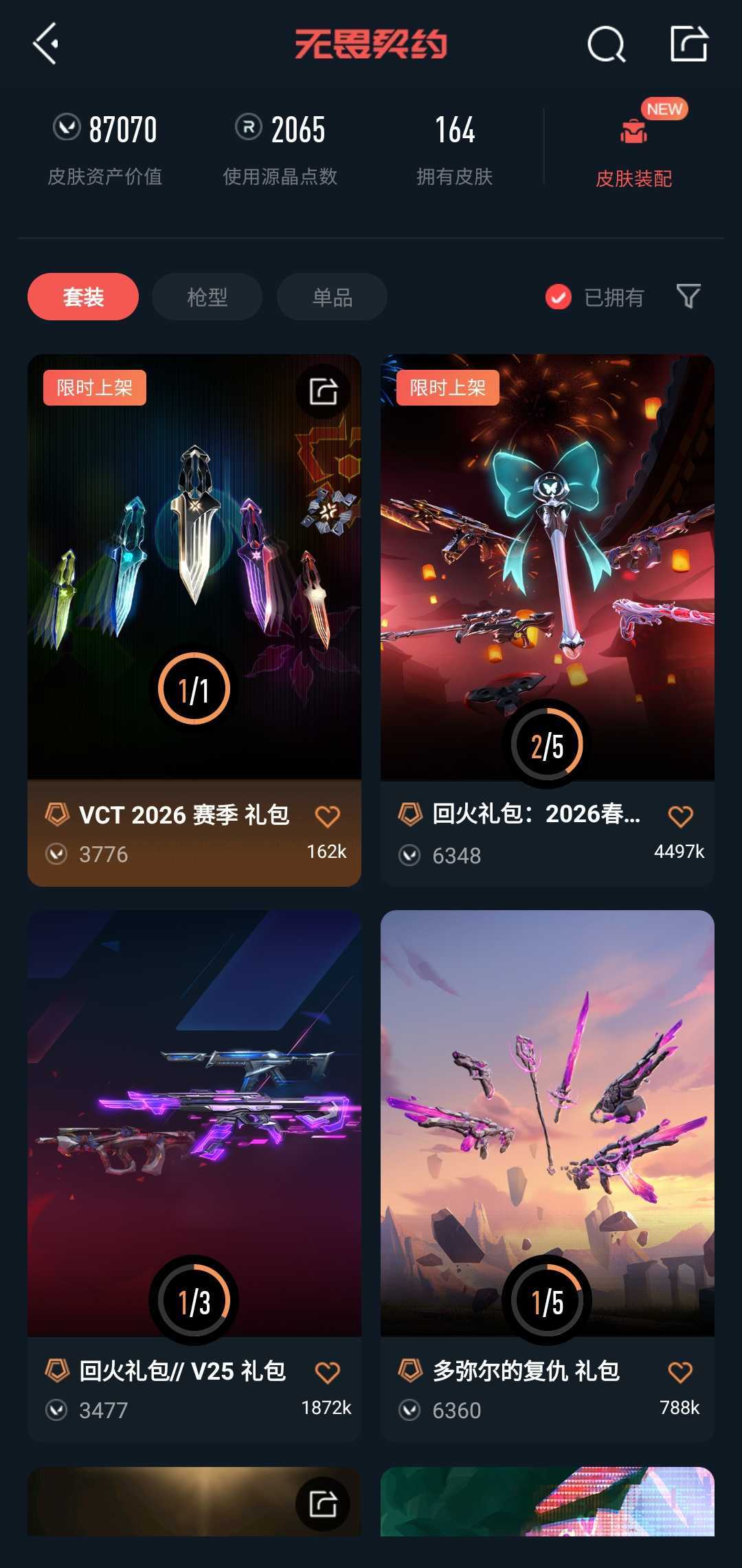
Task: Favorite the VCT 2026 赛季 礼包 bundle
Action: tap(327, 816)
